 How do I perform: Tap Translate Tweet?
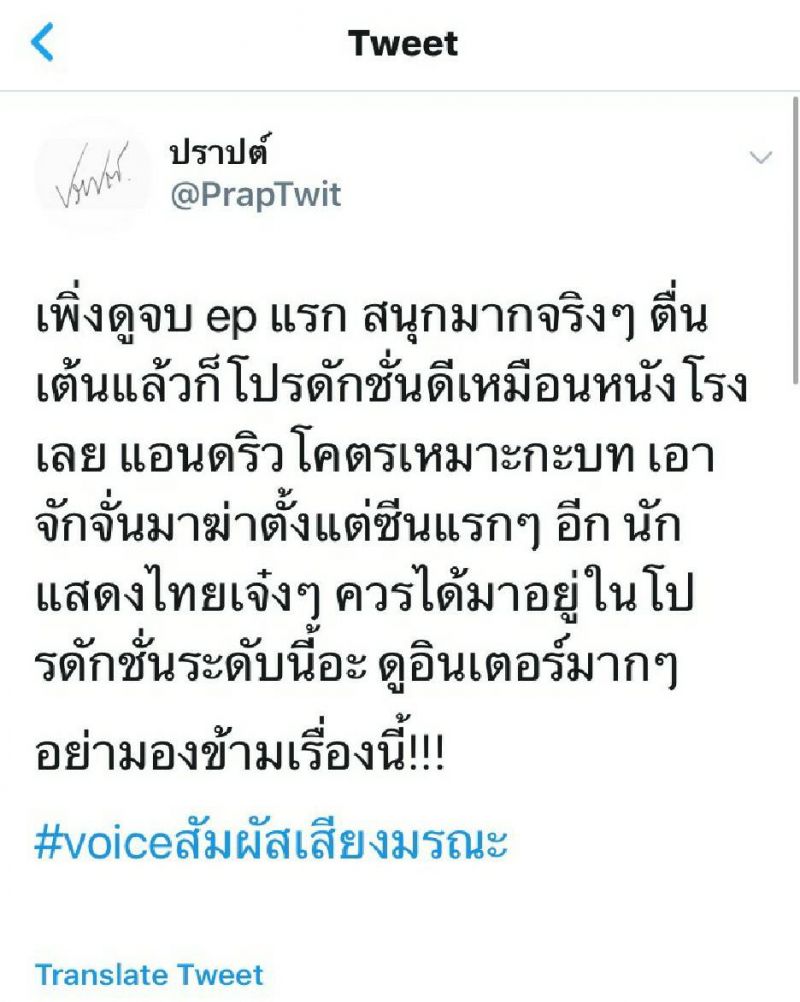point(150,974)
